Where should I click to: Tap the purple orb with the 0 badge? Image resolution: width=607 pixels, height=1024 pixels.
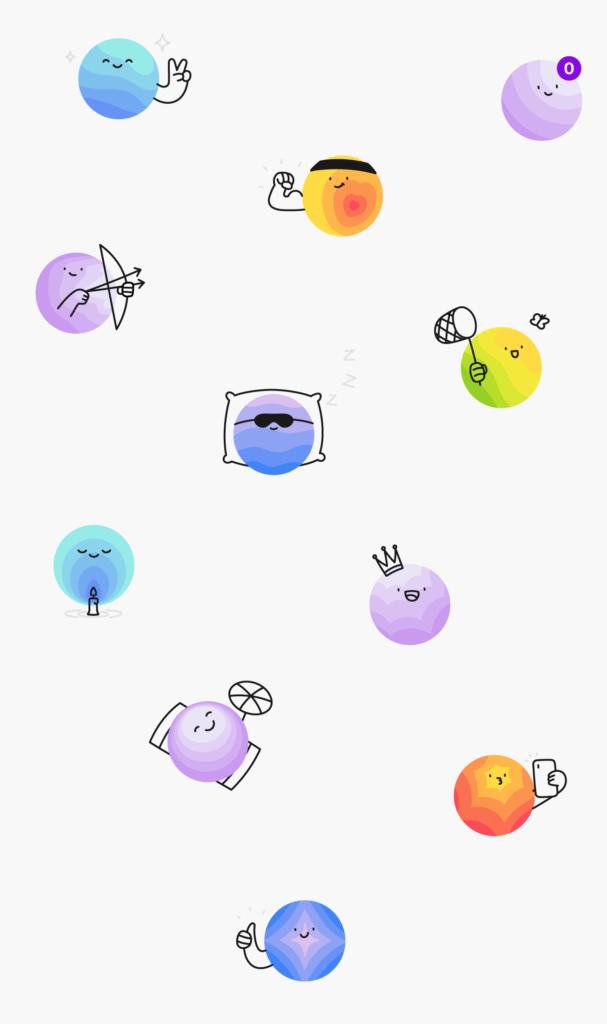click(x=541, y=100)
